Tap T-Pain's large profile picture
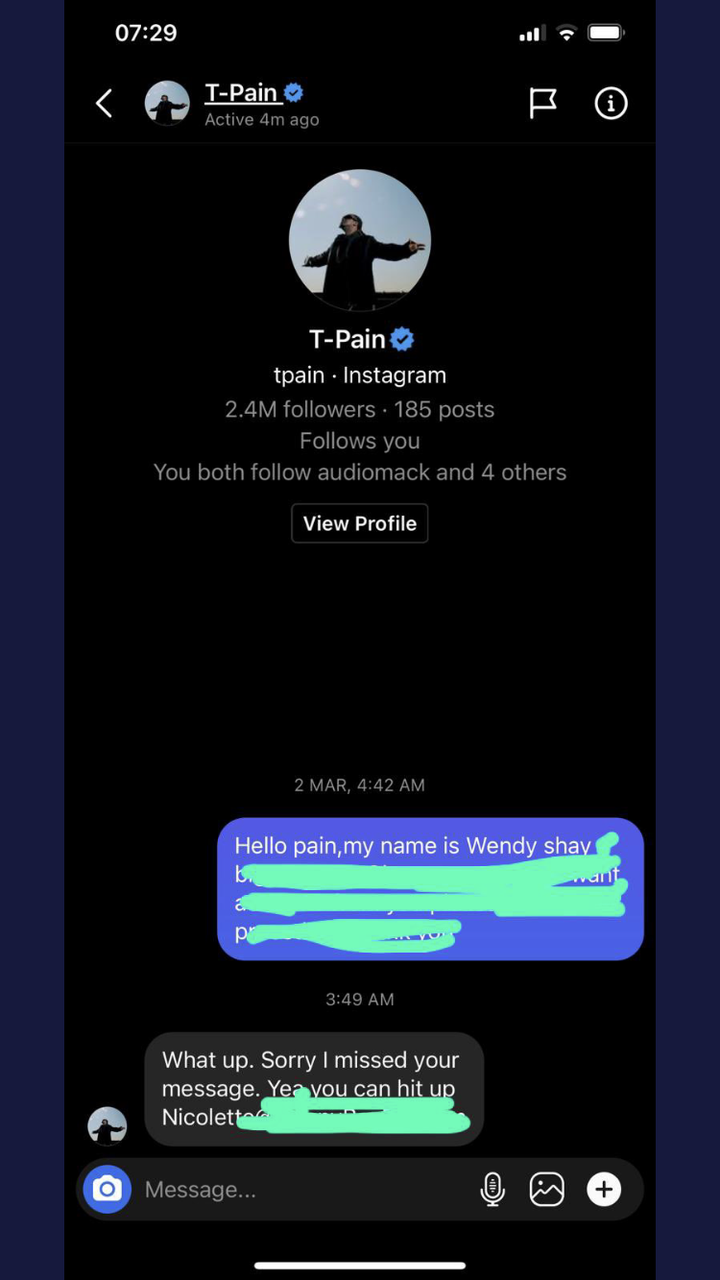This screenshot has height=1280, width=720. click(360, 240)
